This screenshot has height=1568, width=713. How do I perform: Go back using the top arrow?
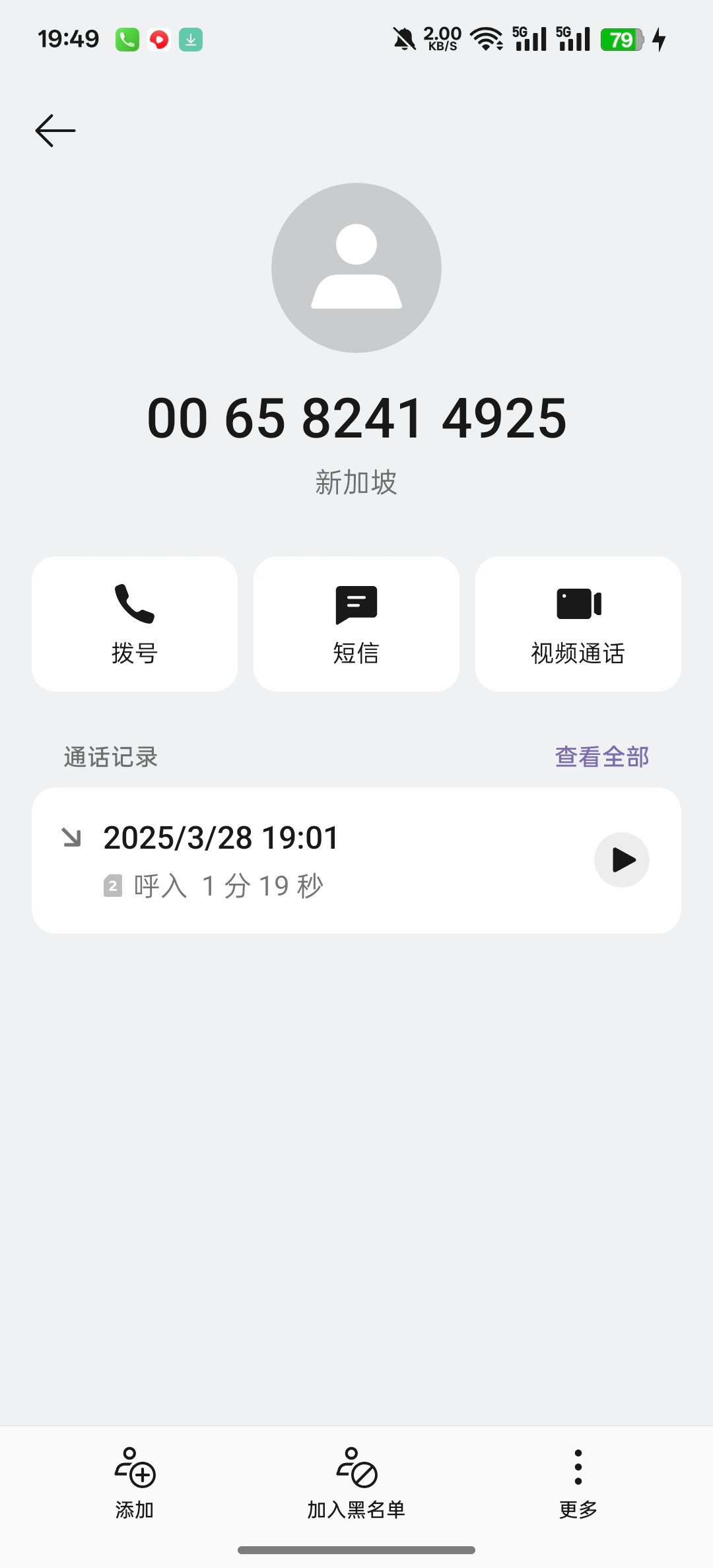click(x=55, y=131)
